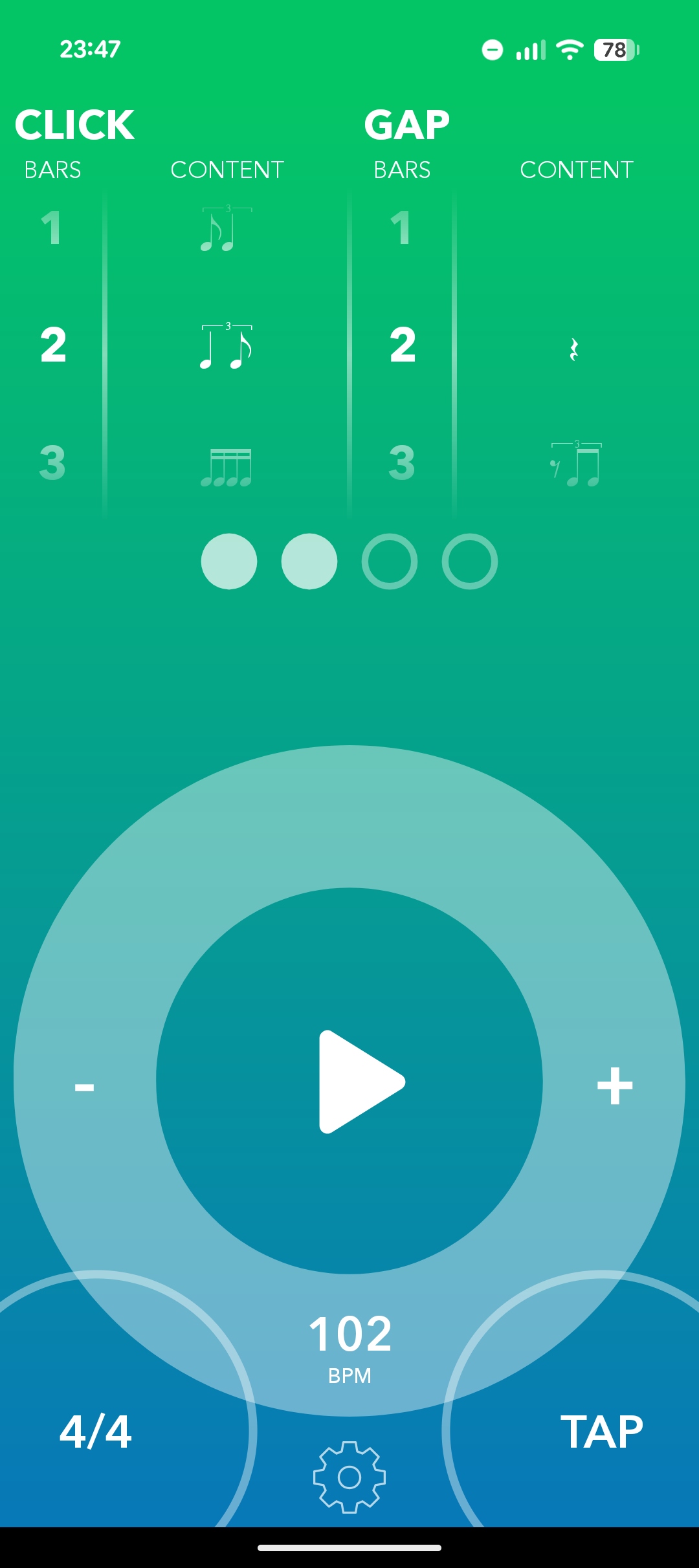Viewport: 699px width, 1568px height.
Task: Increase the tempo with the plus button
Action: coord(614,1086)
